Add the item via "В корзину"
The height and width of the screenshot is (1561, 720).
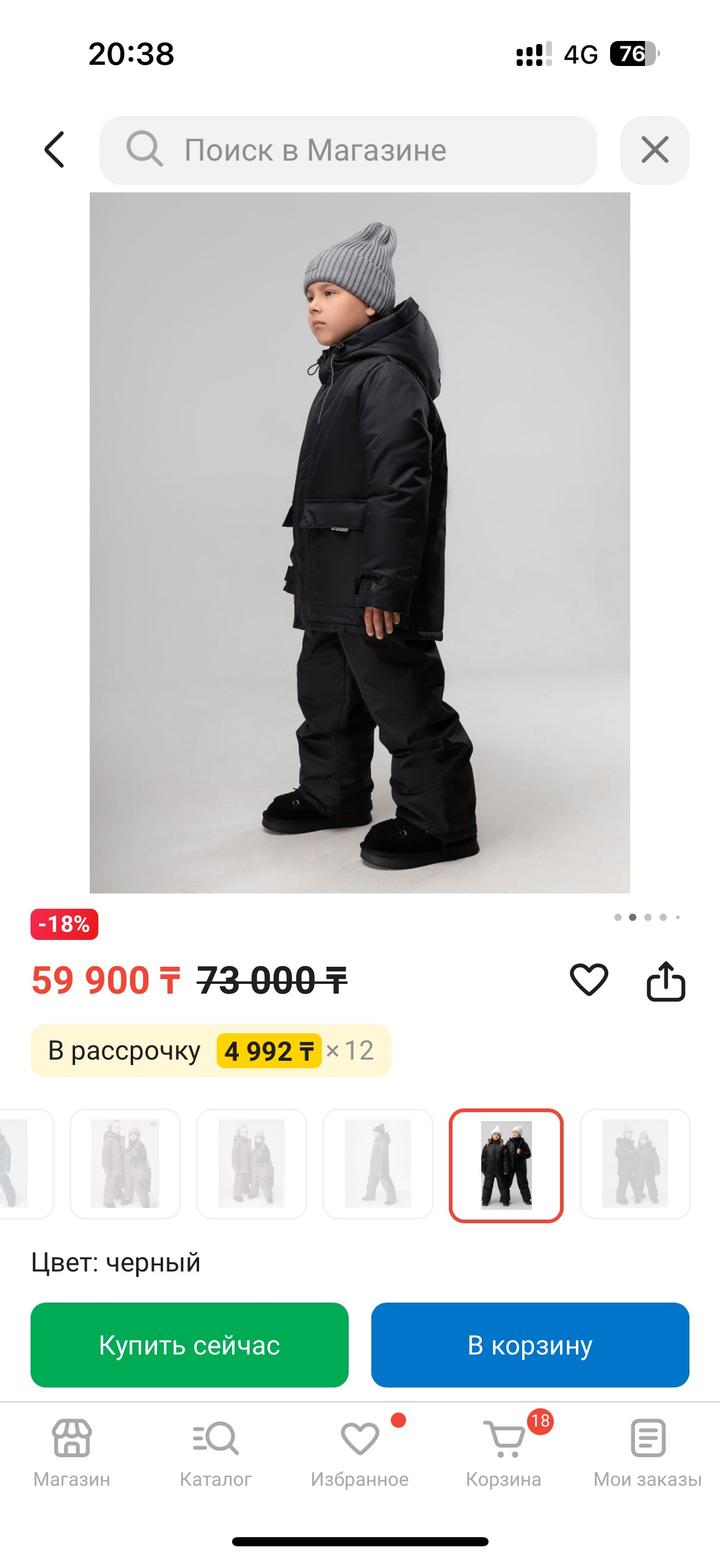(530, 1345)
